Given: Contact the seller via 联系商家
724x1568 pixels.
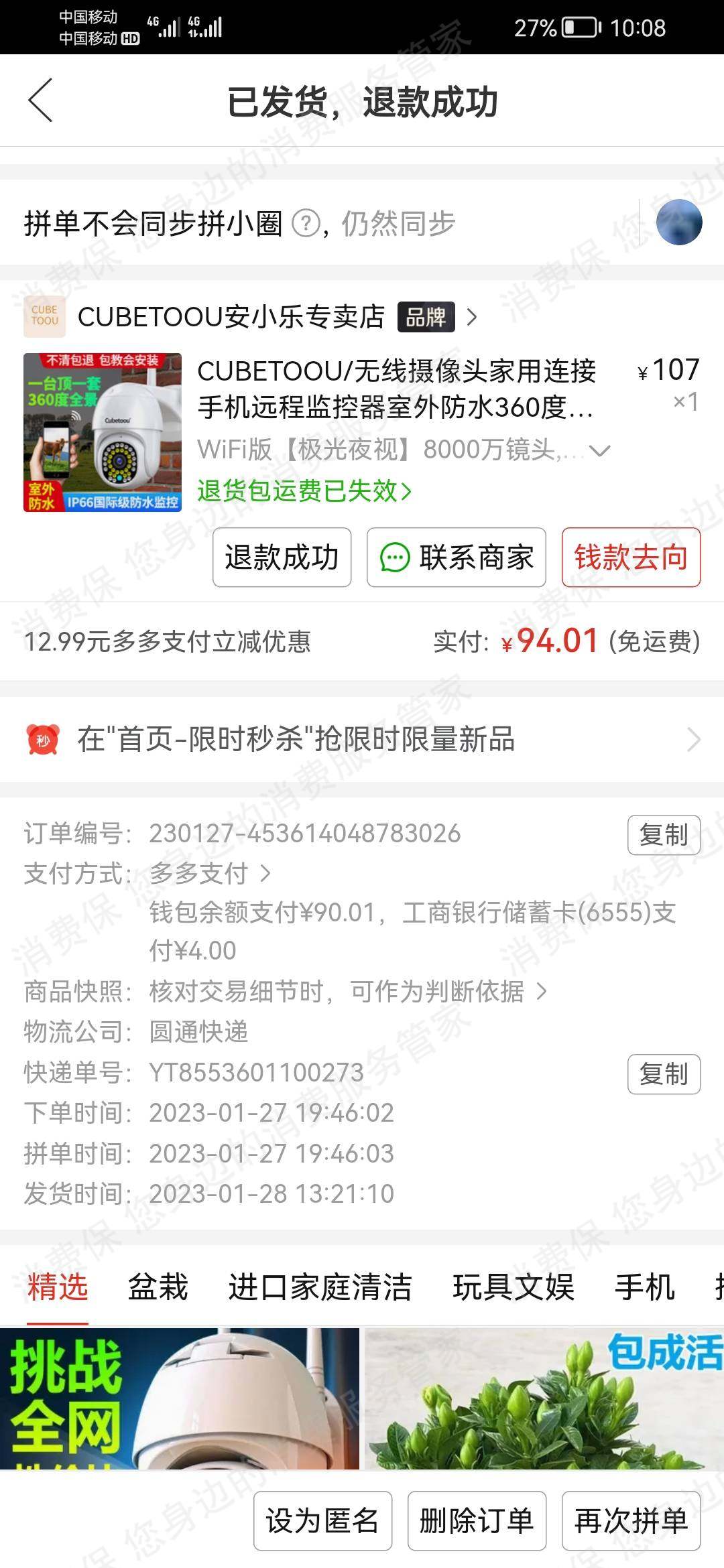Looking at the screenshot, I should click(456, 557).
